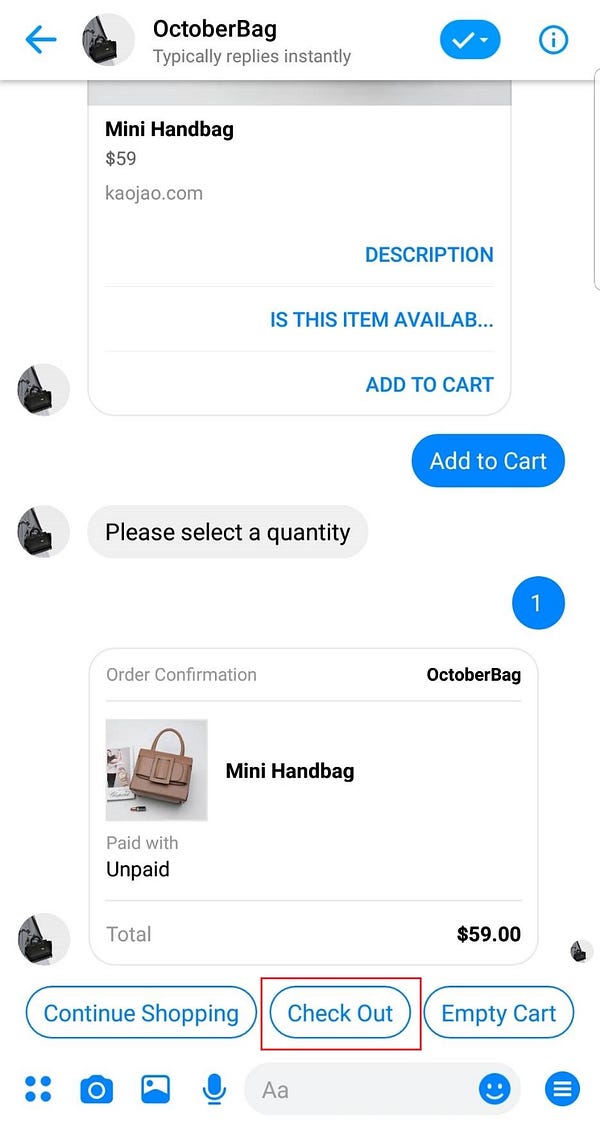View the Mini Handbag description
Image resolution: width=600 pixels, height=1123 pixels.
(429, 255)
